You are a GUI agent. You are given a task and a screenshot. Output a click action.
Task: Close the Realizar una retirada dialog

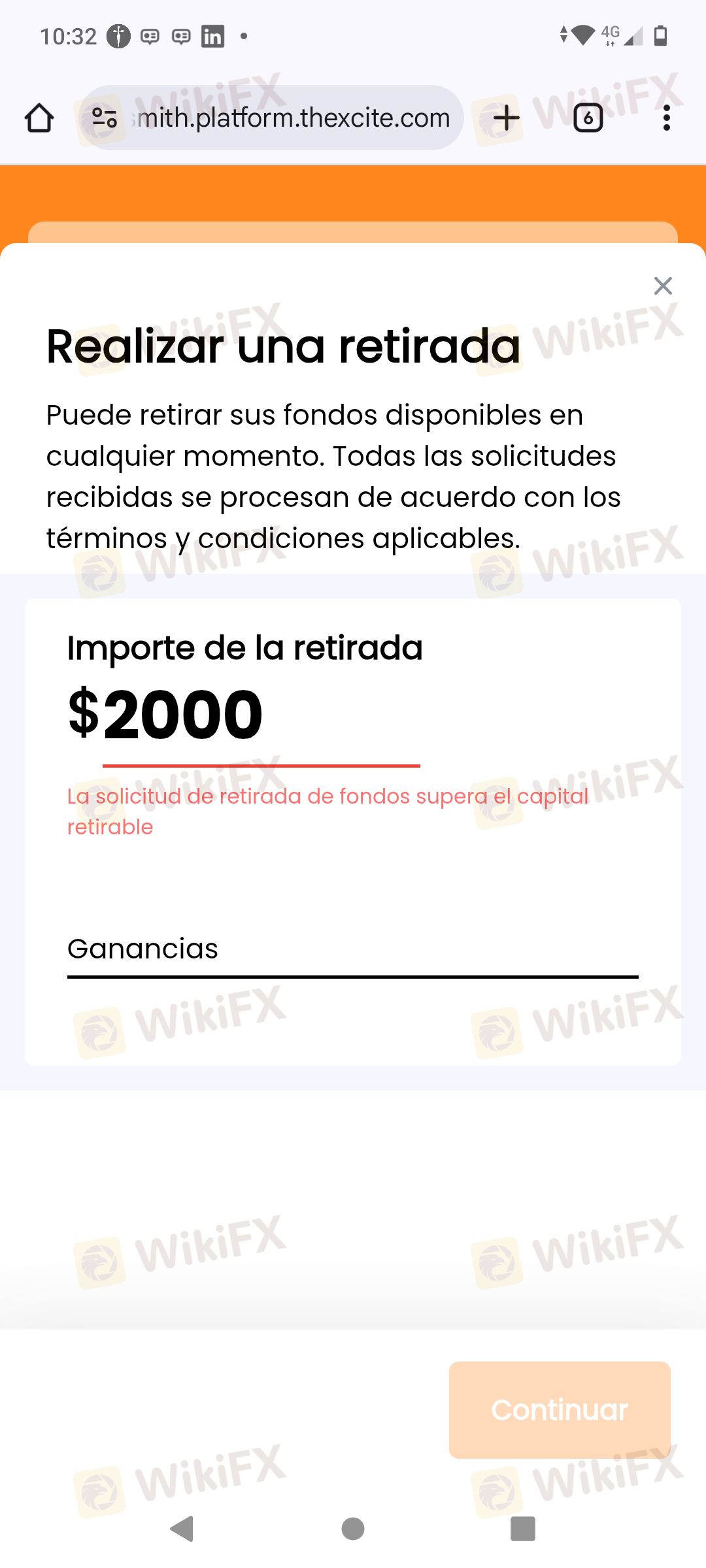point(663,286)
